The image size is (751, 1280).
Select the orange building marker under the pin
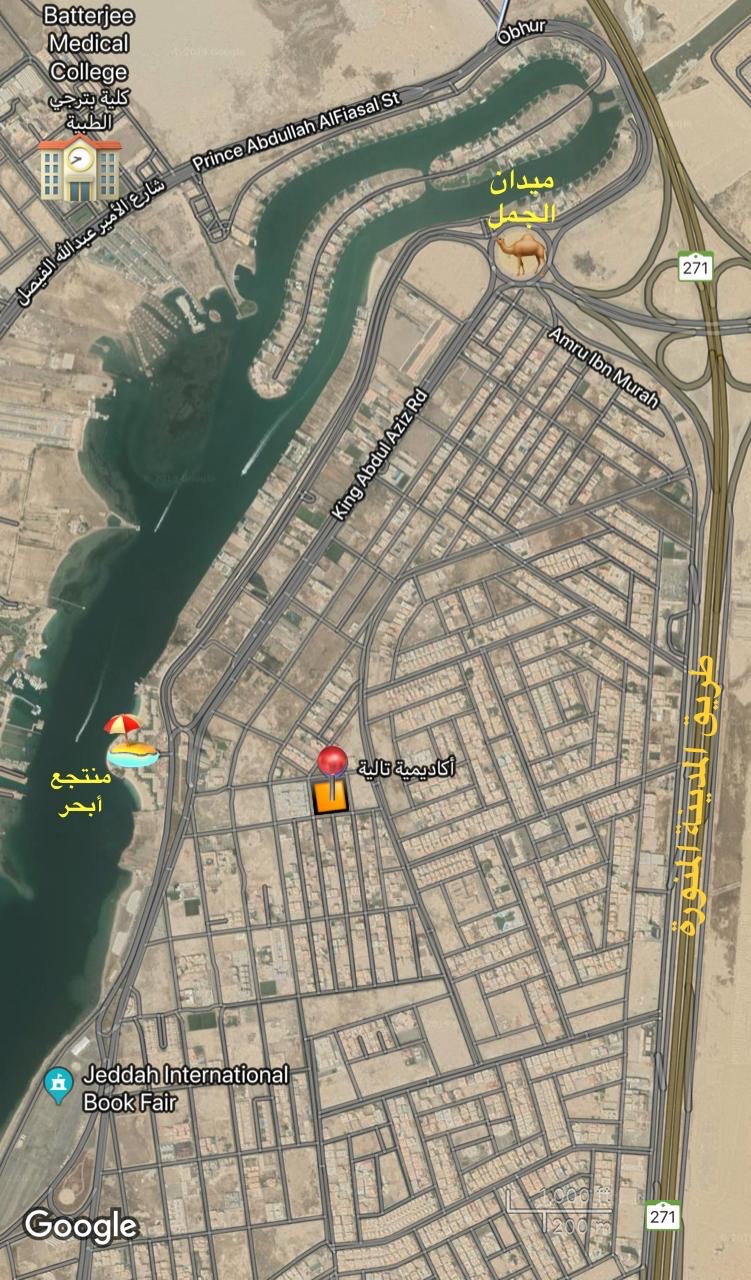tap(329, 796)
